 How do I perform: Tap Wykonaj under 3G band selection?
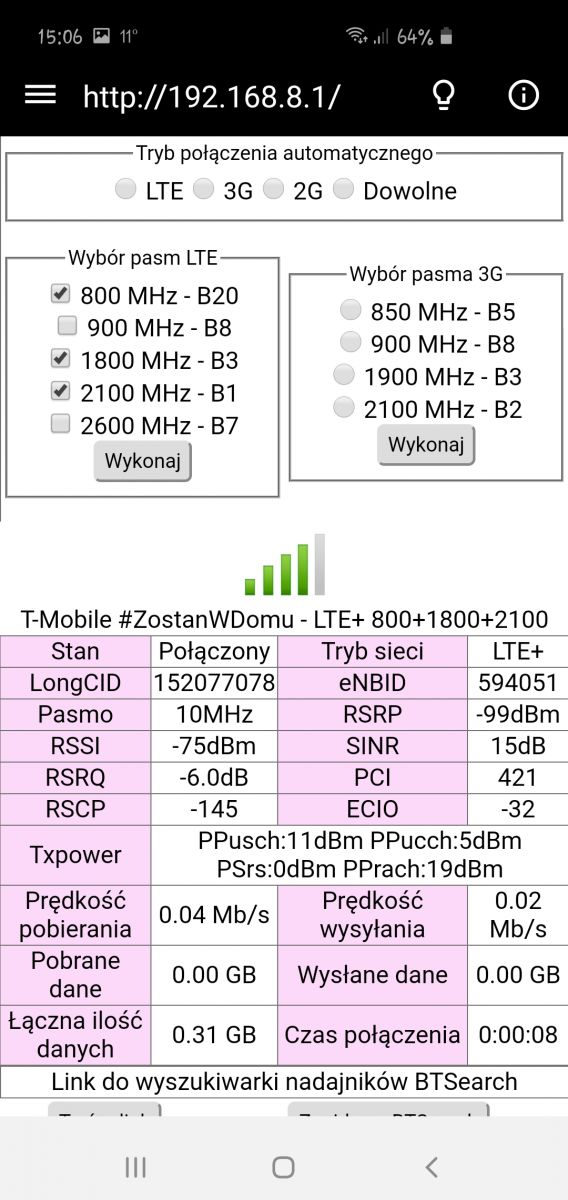coord(426,445)
